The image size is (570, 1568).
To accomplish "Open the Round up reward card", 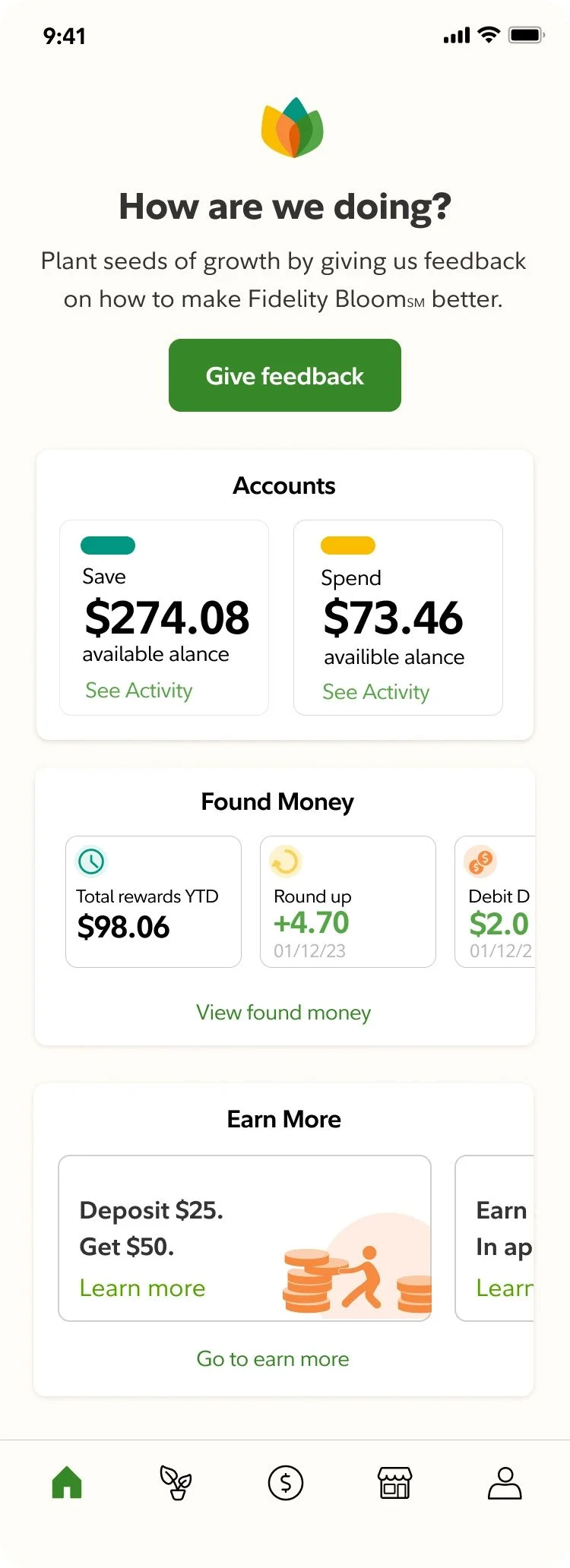I will tap(348, 902).
